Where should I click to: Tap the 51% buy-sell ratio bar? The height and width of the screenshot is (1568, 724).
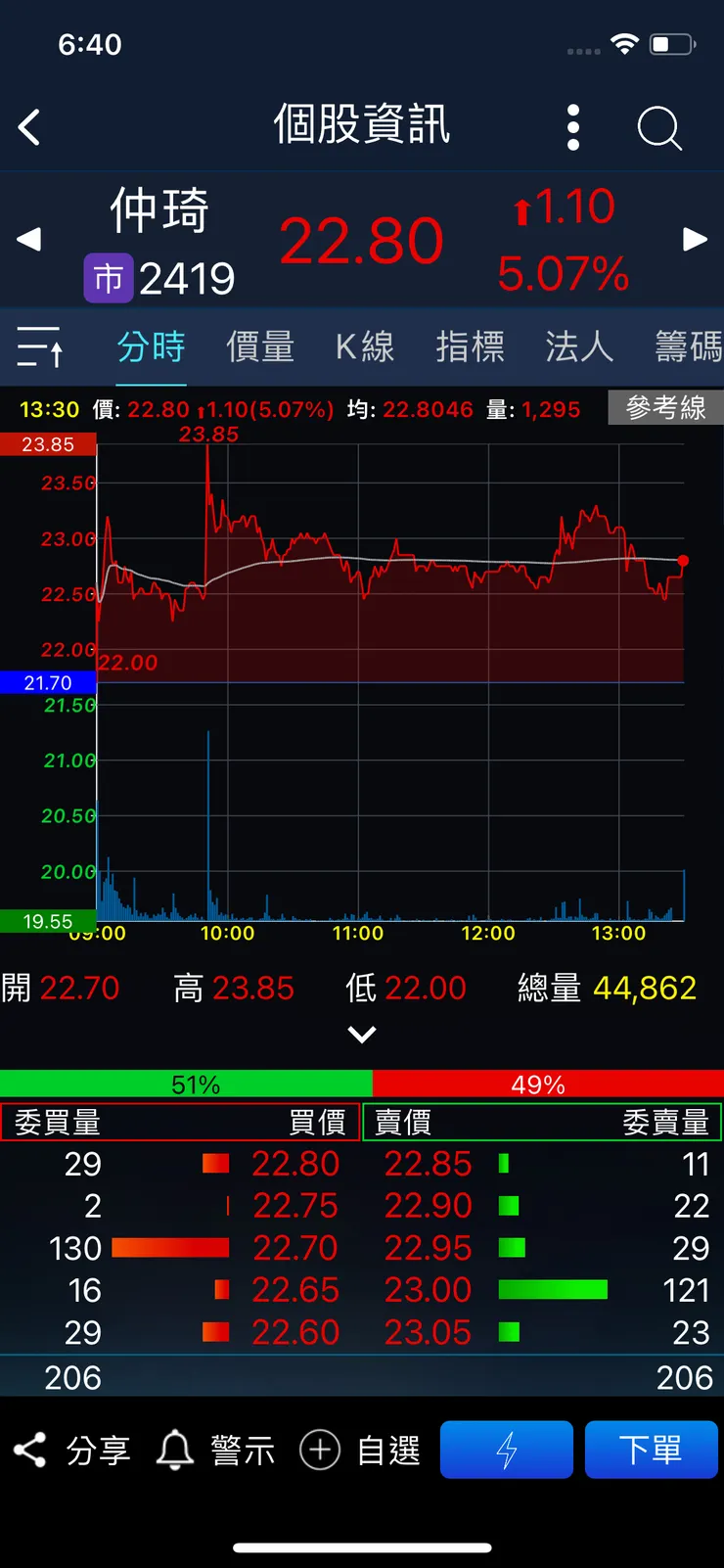[x=186, y=1084]
